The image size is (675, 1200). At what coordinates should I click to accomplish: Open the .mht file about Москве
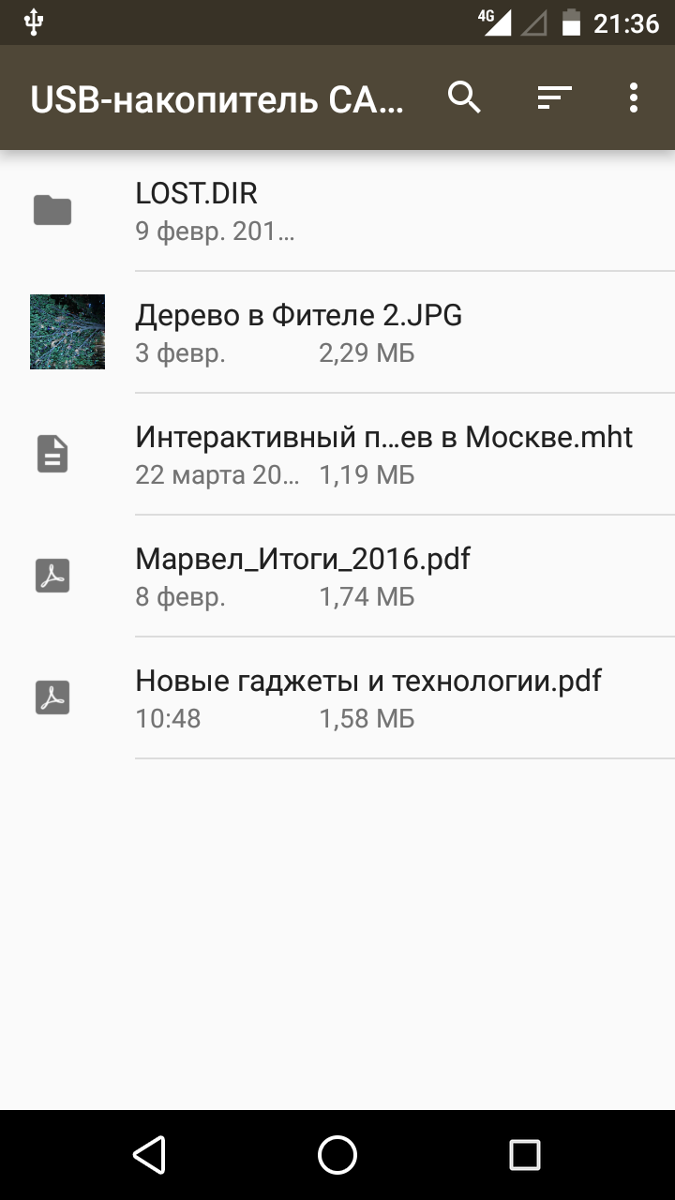(337, 454)
